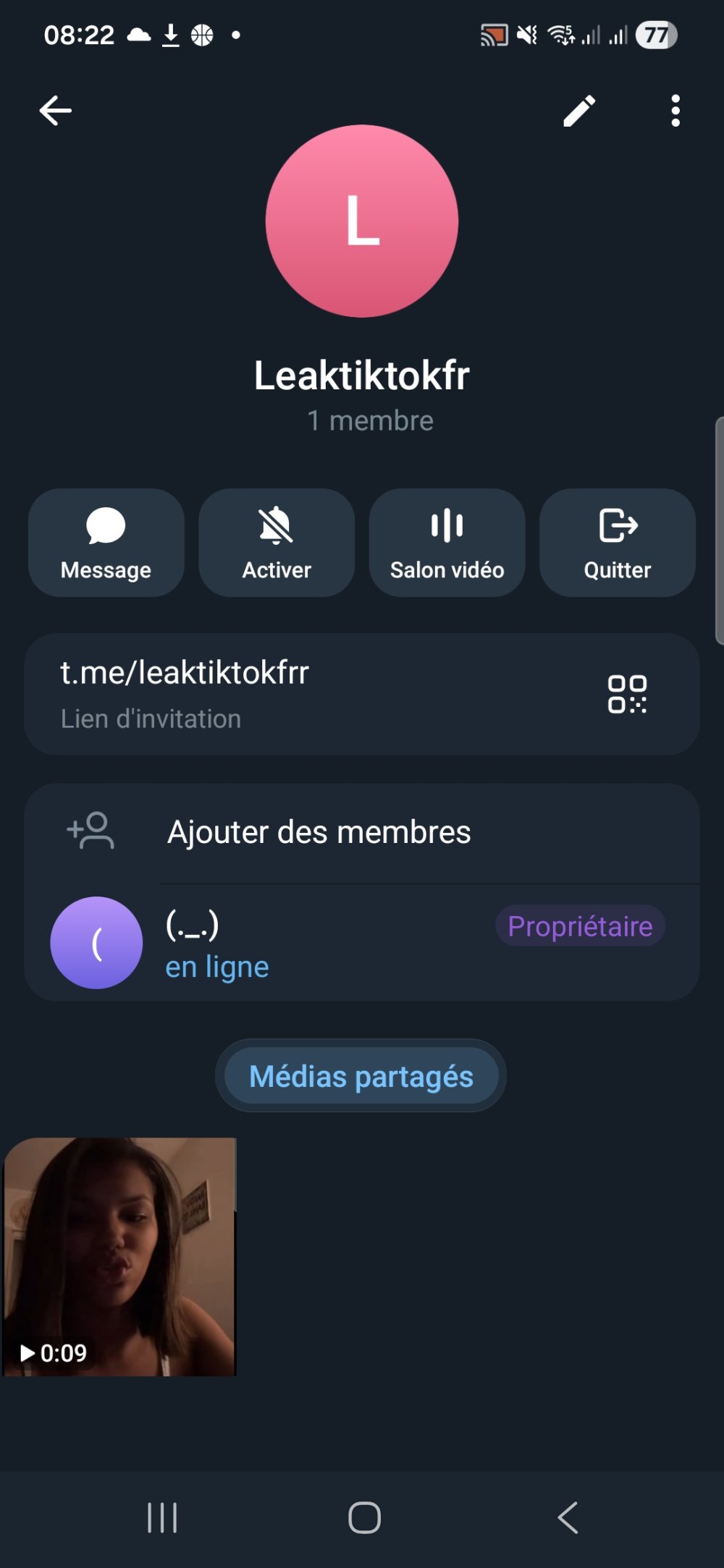Open the Message button
The height and width of the screenshot is (1568, 724).
(106, 543)
